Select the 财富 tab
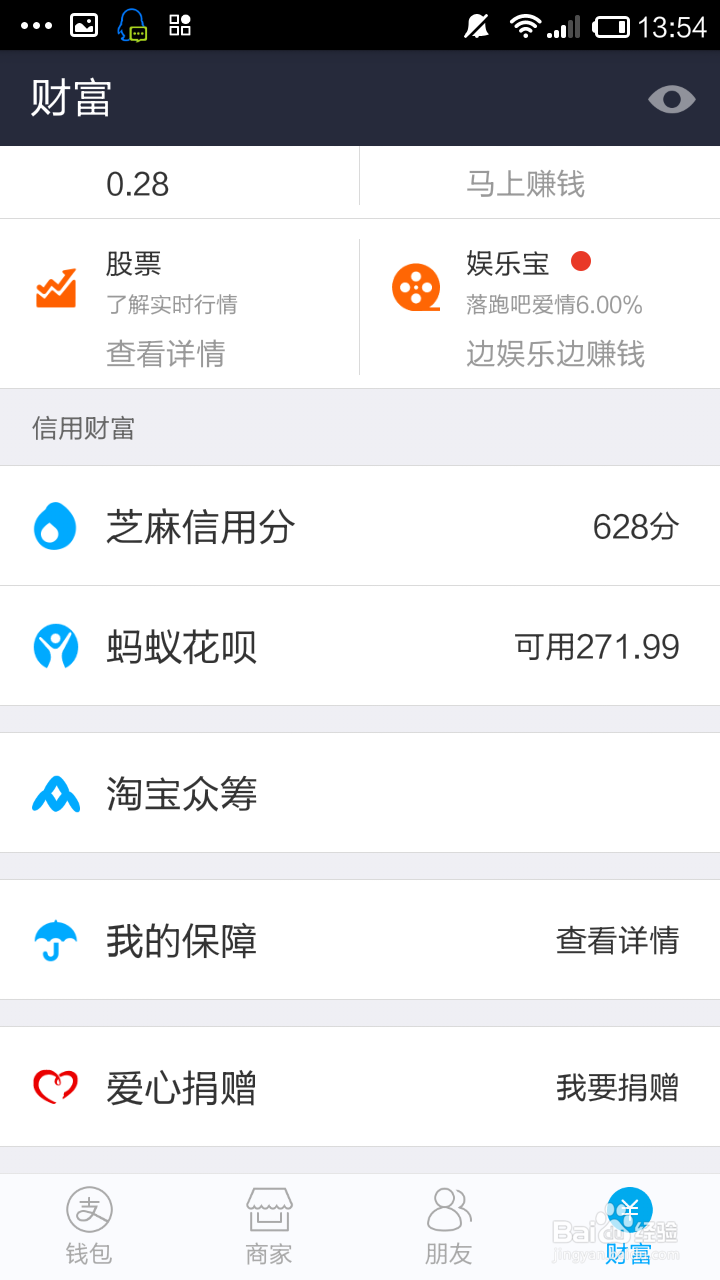 coord(629,1226)
